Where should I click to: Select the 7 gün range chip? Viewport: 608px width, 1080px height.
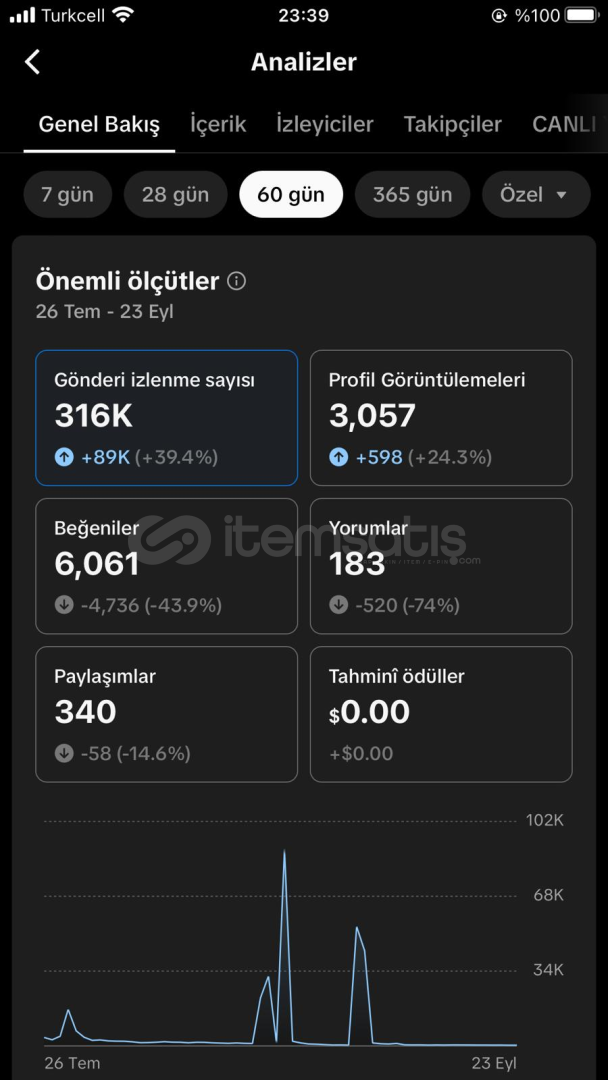67,195
